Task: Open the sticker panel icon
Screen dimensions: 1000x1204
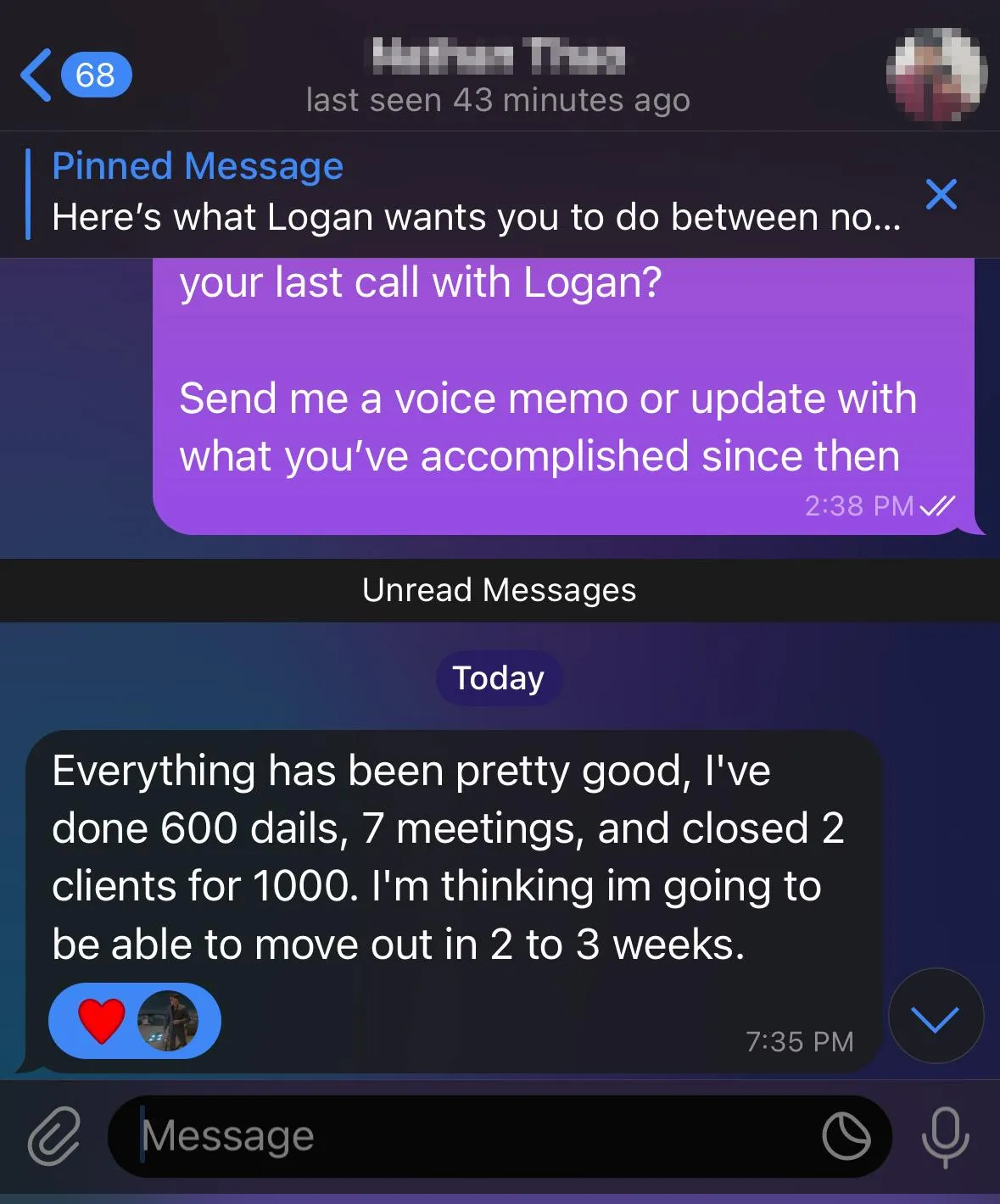Action: (x=846, y=1136)
